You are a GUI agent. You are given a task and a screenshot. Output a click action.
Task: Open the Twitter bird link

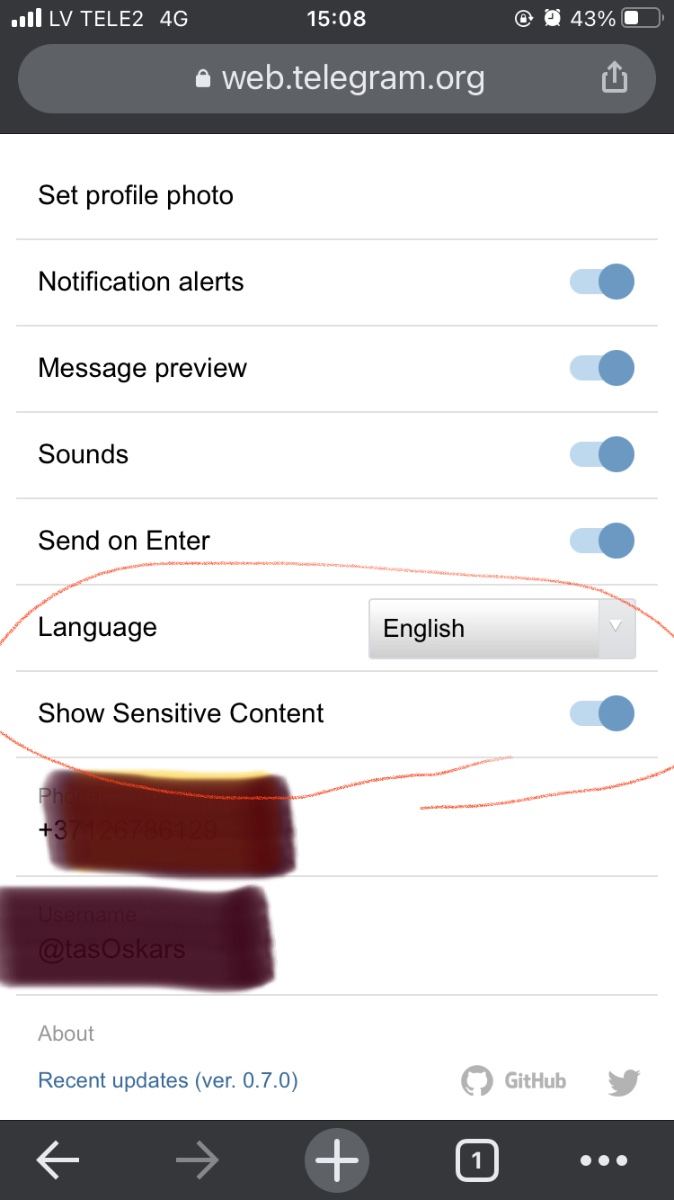click(x=623, y=1081)
